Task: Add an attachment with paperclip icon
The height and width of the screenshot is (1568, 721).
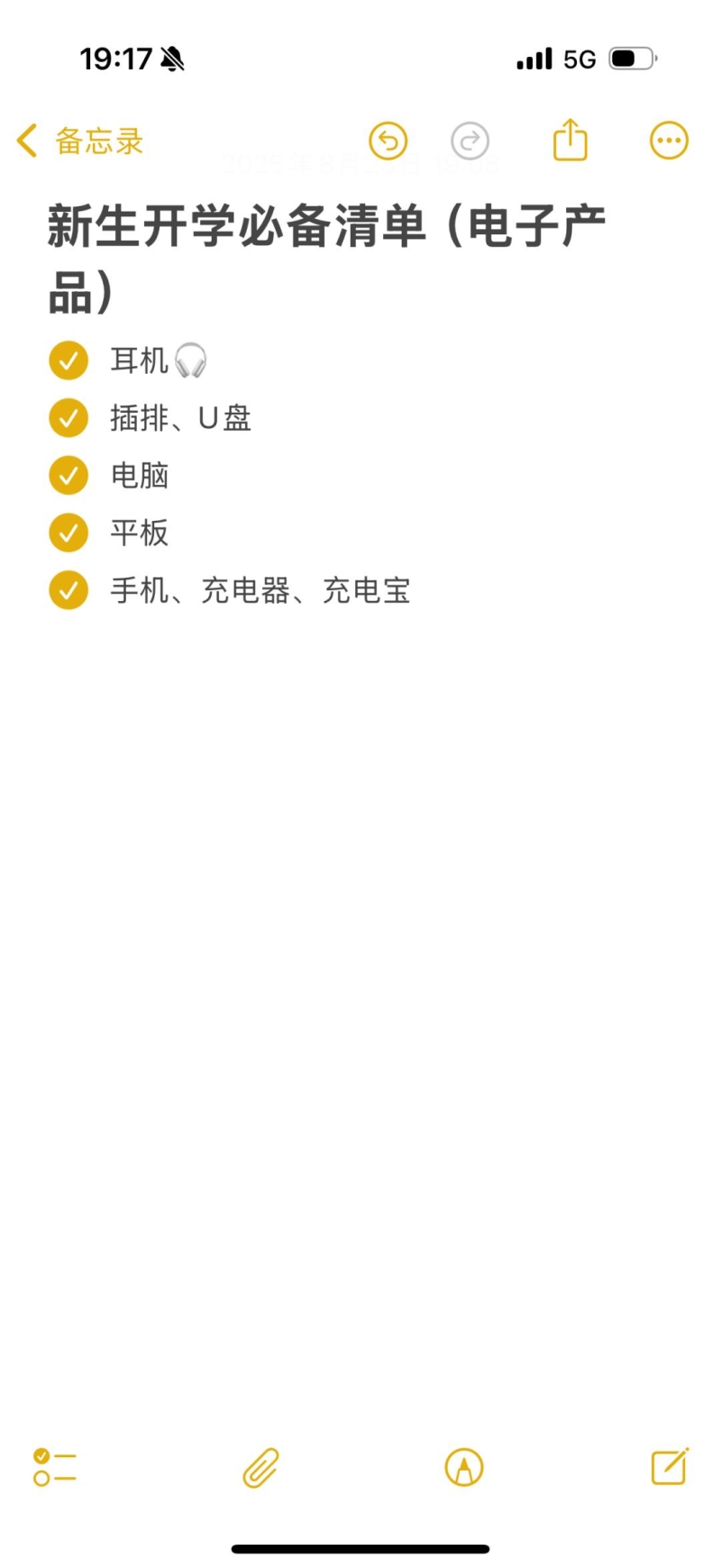Action: (x=260, y=1467)
